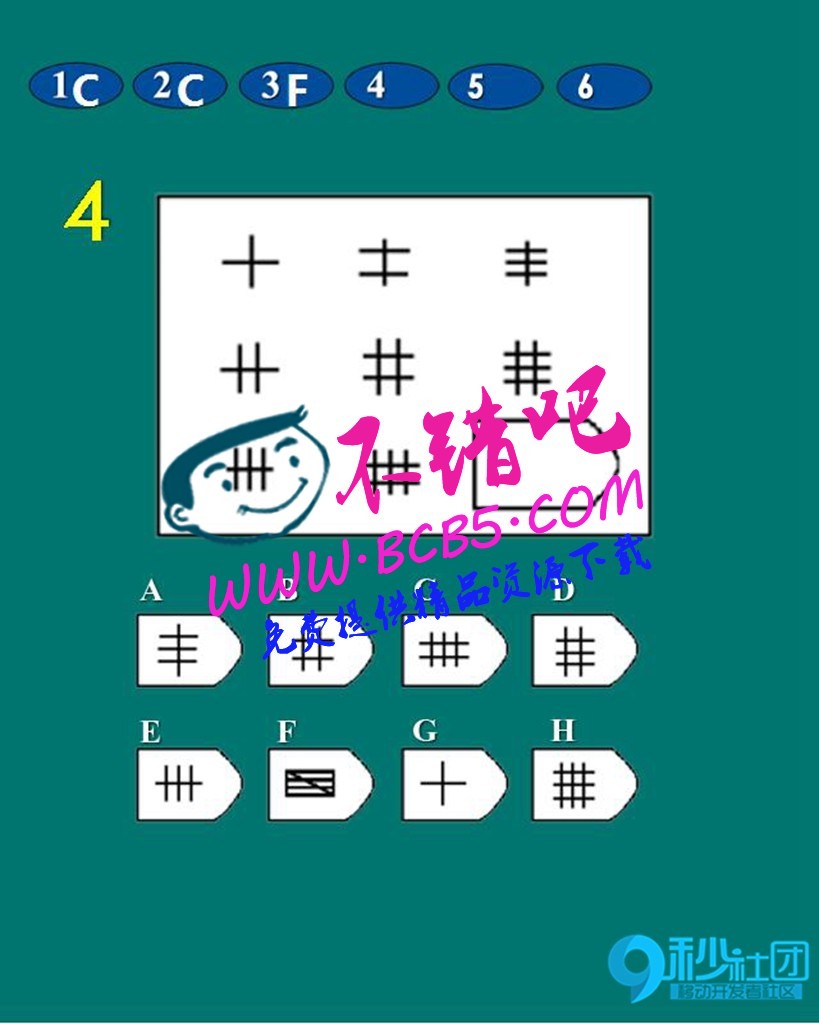Tap answer option H
This screenshot has height=1024, width=819.
click(582, 784)
